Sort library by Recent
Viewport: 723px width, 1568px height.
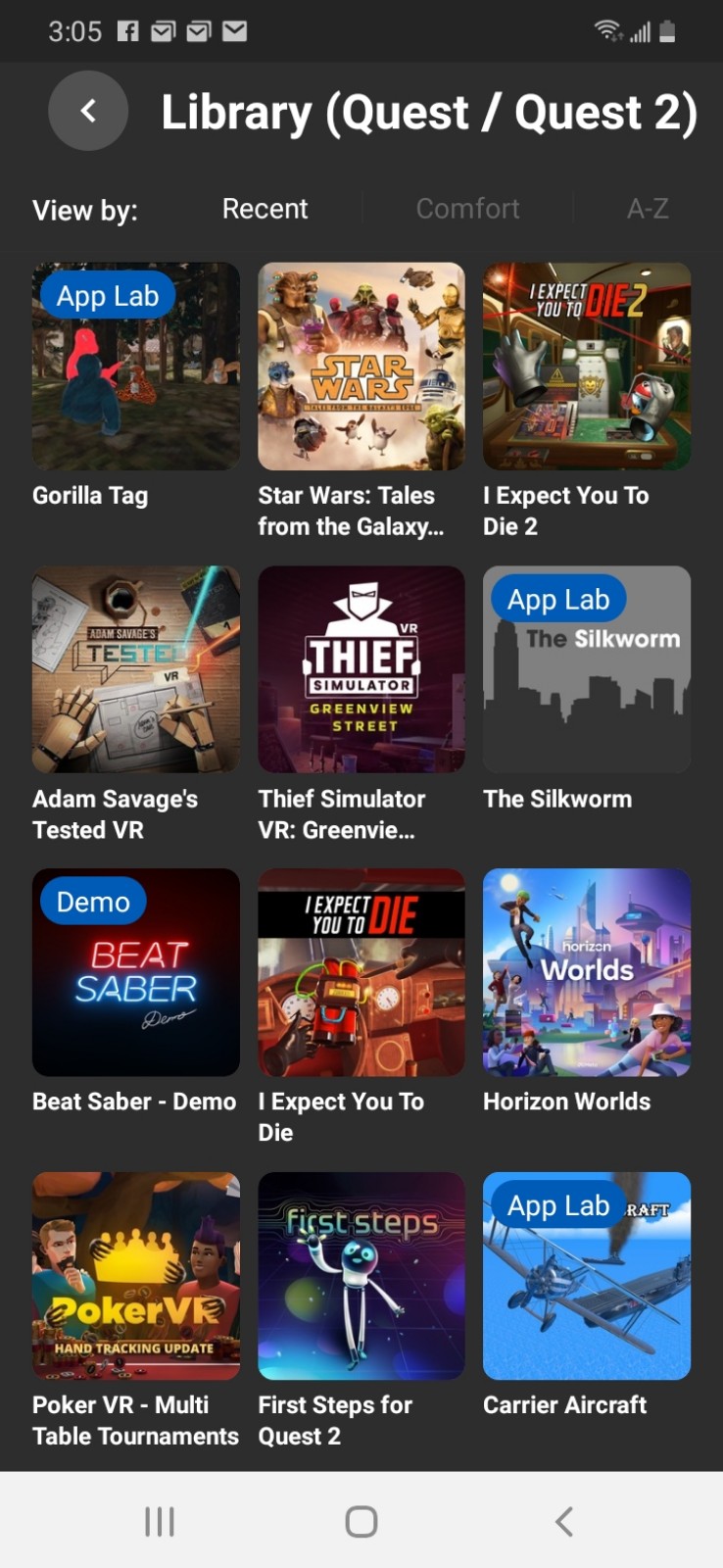(265, 209)
